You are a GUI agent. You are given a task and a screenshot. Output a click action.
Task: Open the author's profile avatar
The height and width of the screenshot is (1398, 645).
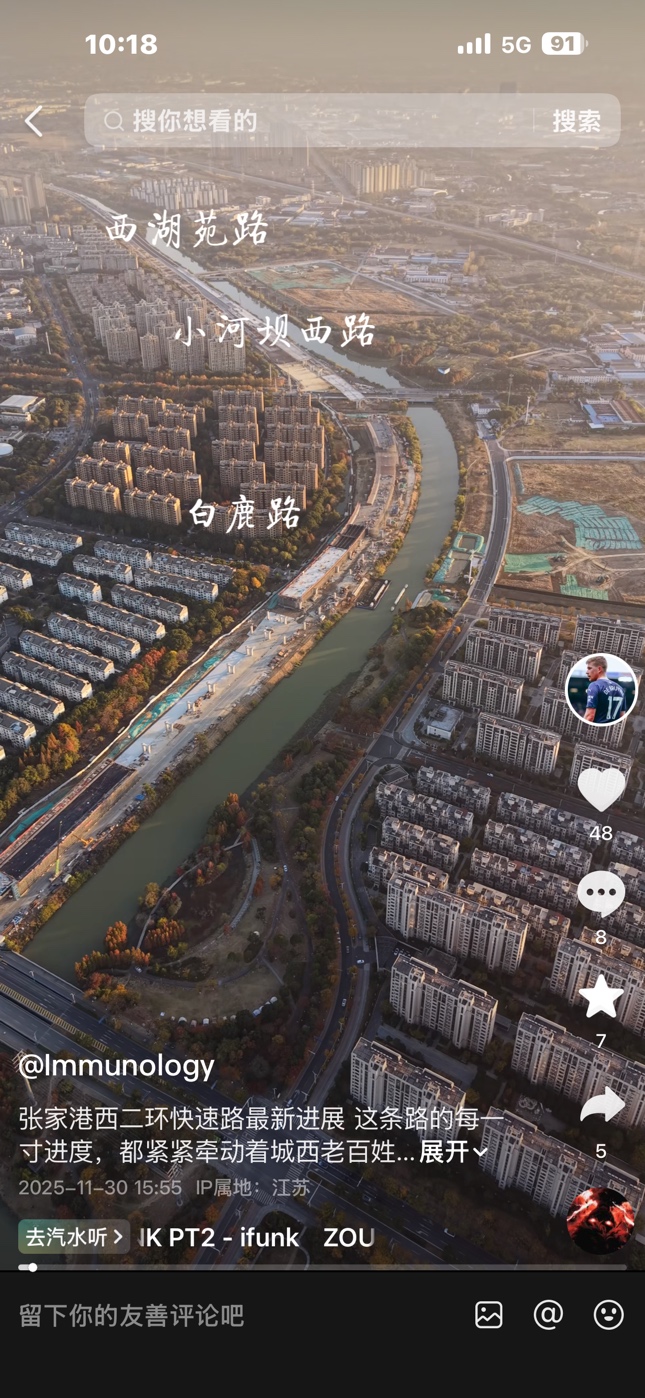601,690
